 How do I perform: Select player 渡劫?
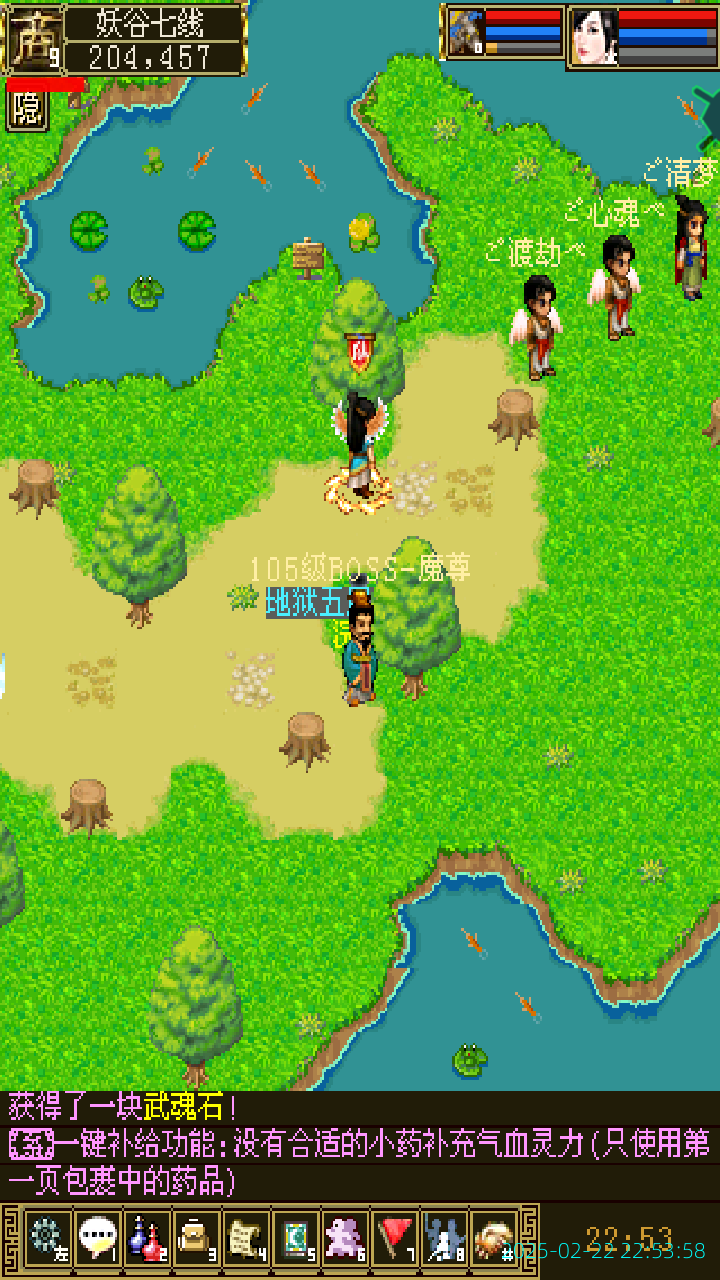(540, 325)
